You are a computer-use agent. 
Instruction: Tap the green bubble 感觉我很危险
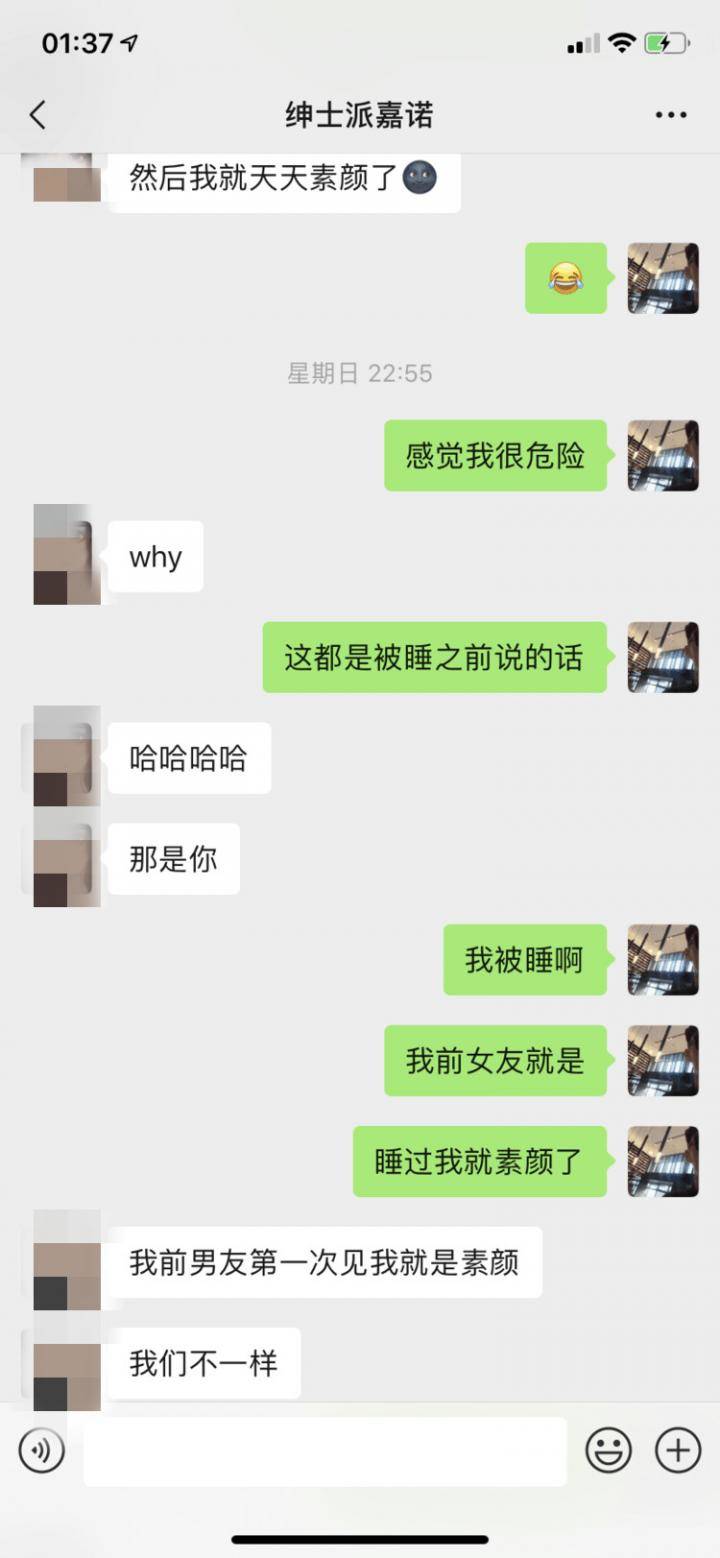click(x=495, y=455)
